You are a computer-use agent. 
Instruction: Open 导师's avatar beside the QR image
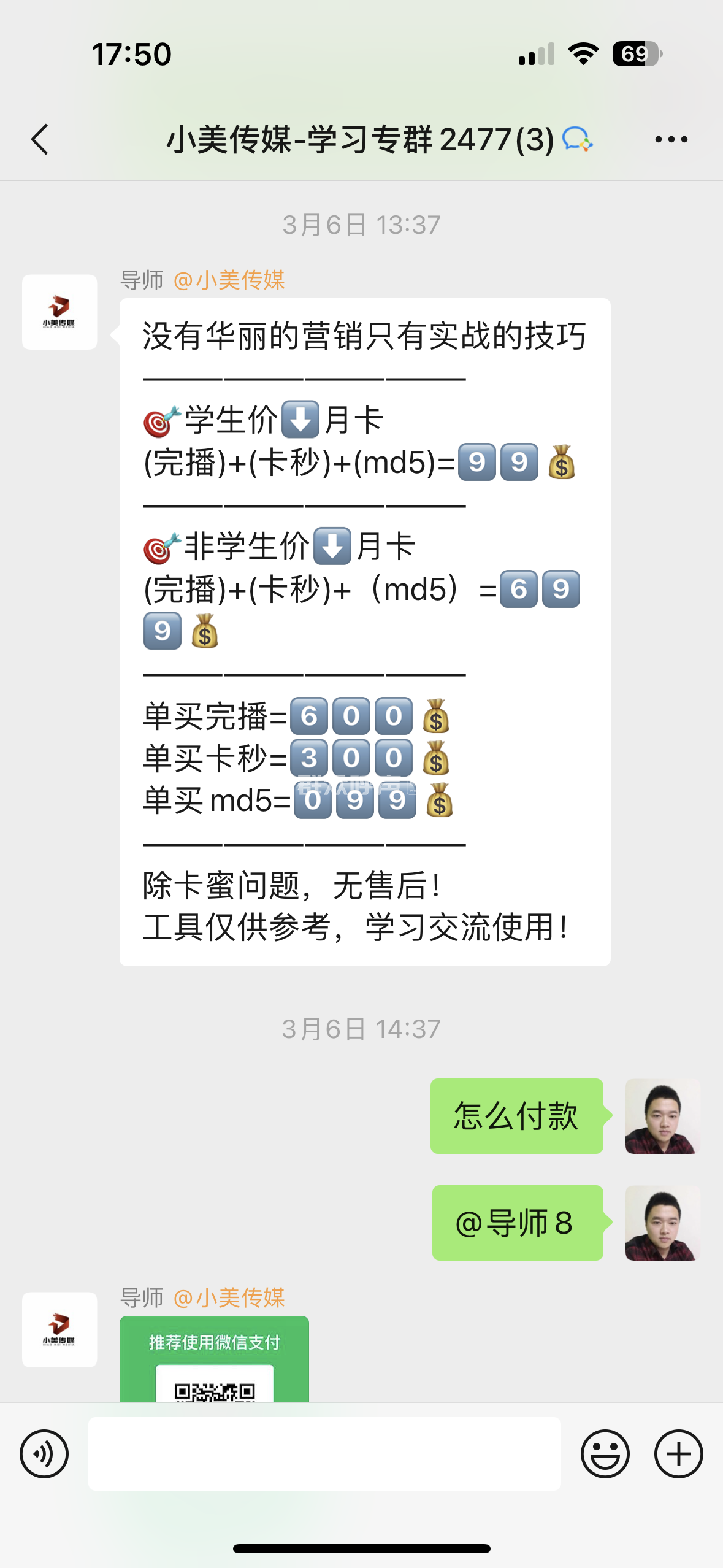coord(59,1329)
